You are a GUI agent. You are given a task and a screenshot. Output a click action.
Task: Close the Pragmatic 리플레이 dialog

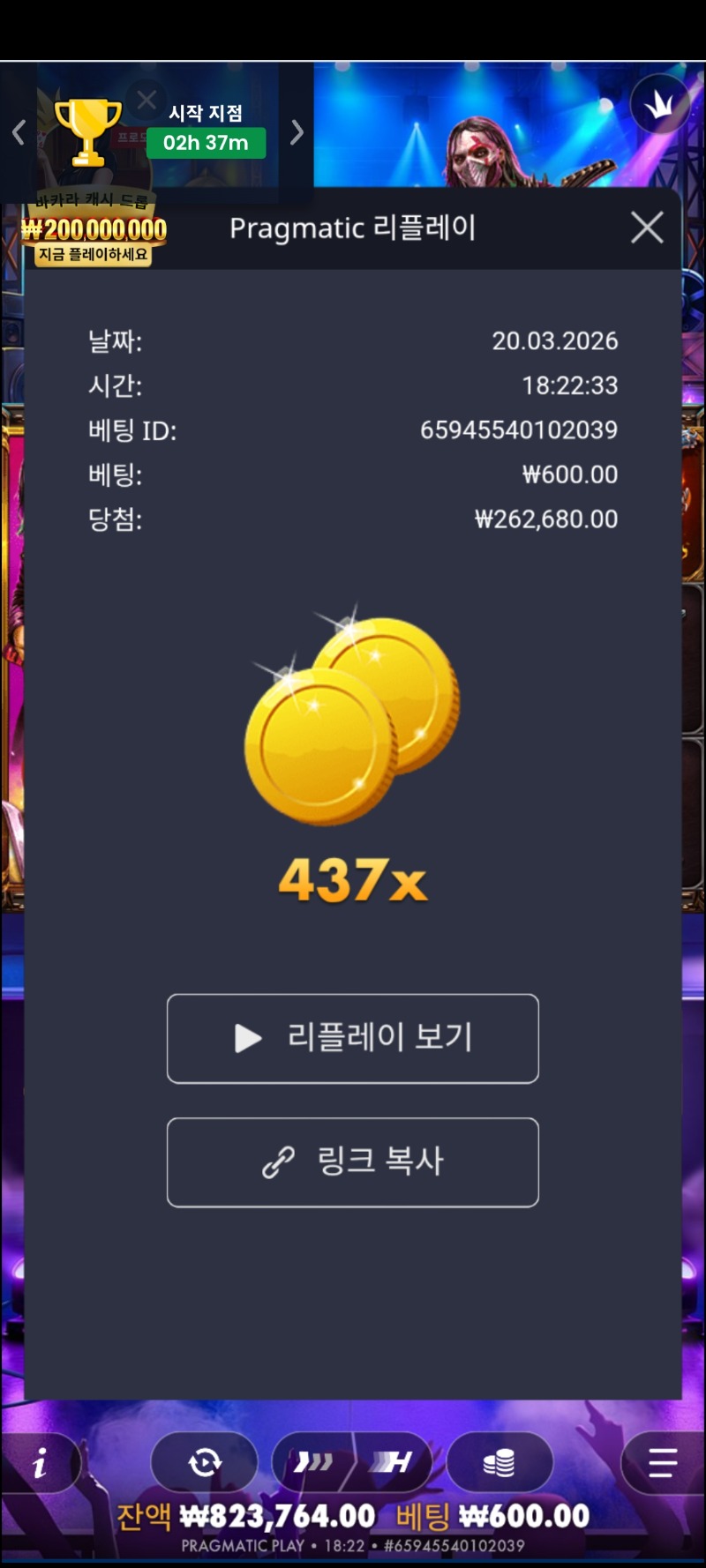pyautogui.click(x=647, y=228)
